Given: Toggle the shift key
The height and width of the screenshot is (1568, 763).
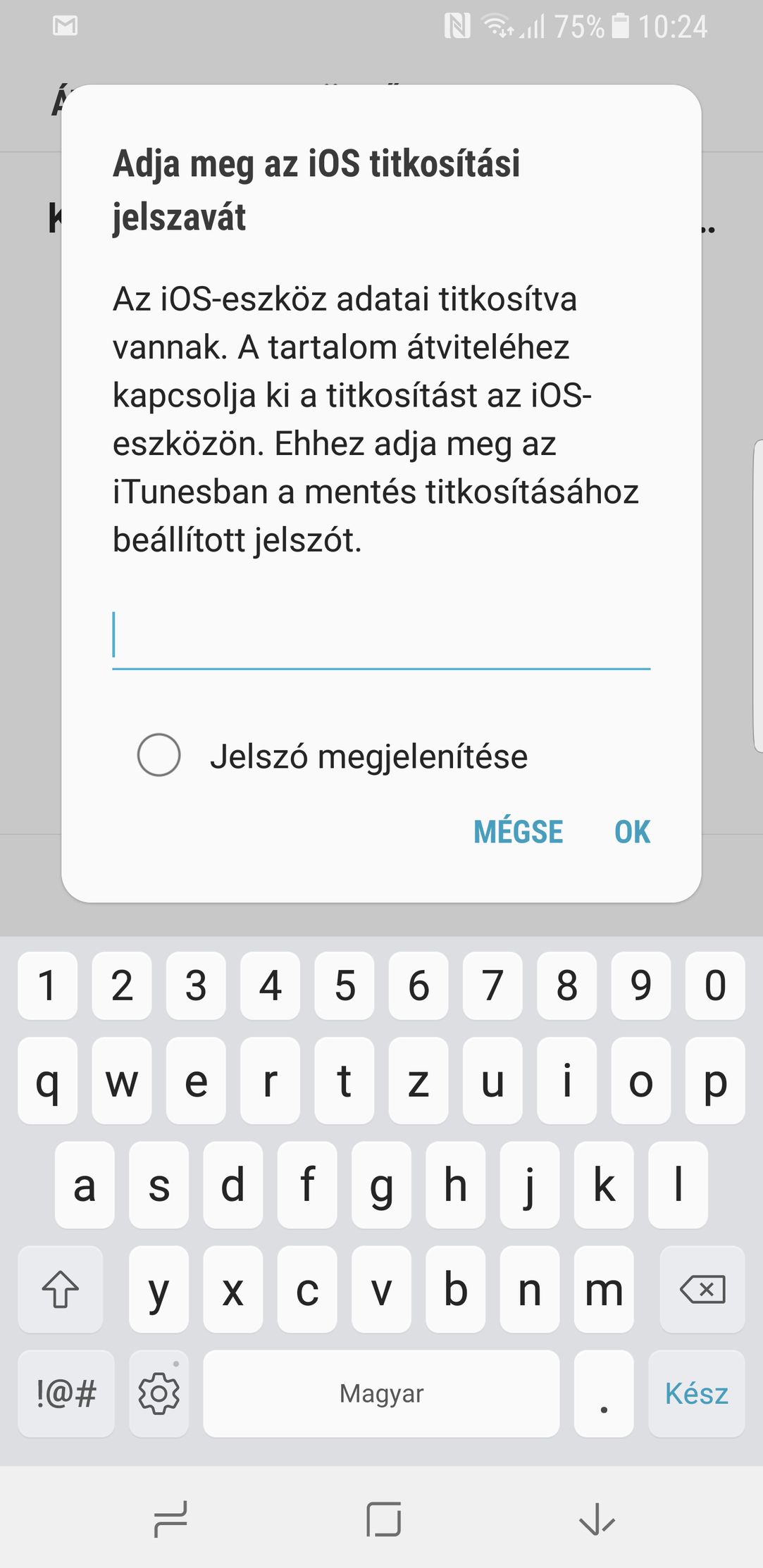Looking at the screenshot, I should point(61,1290).
